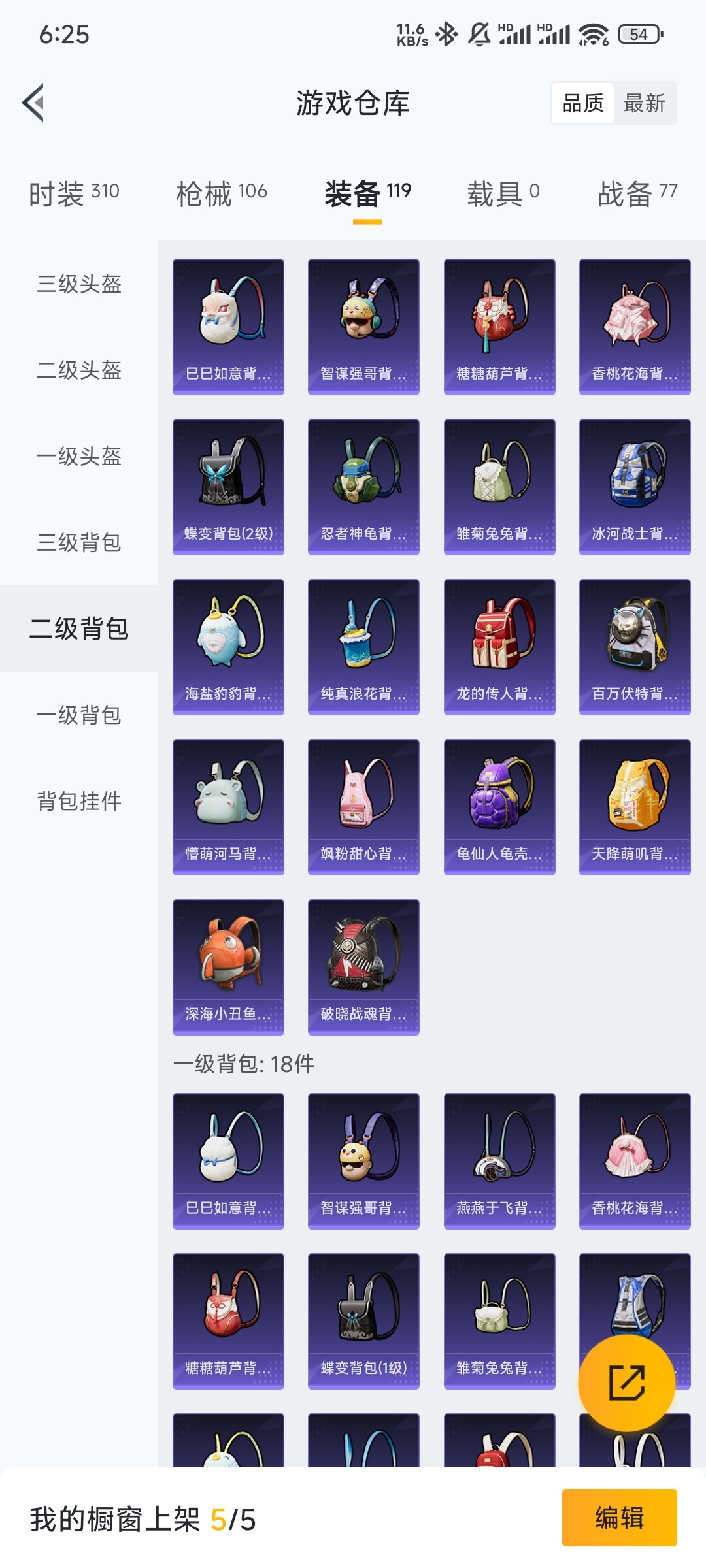Sort items by 最新
This screenshot has height=1568, width=706.
click(x=645, y=103)
